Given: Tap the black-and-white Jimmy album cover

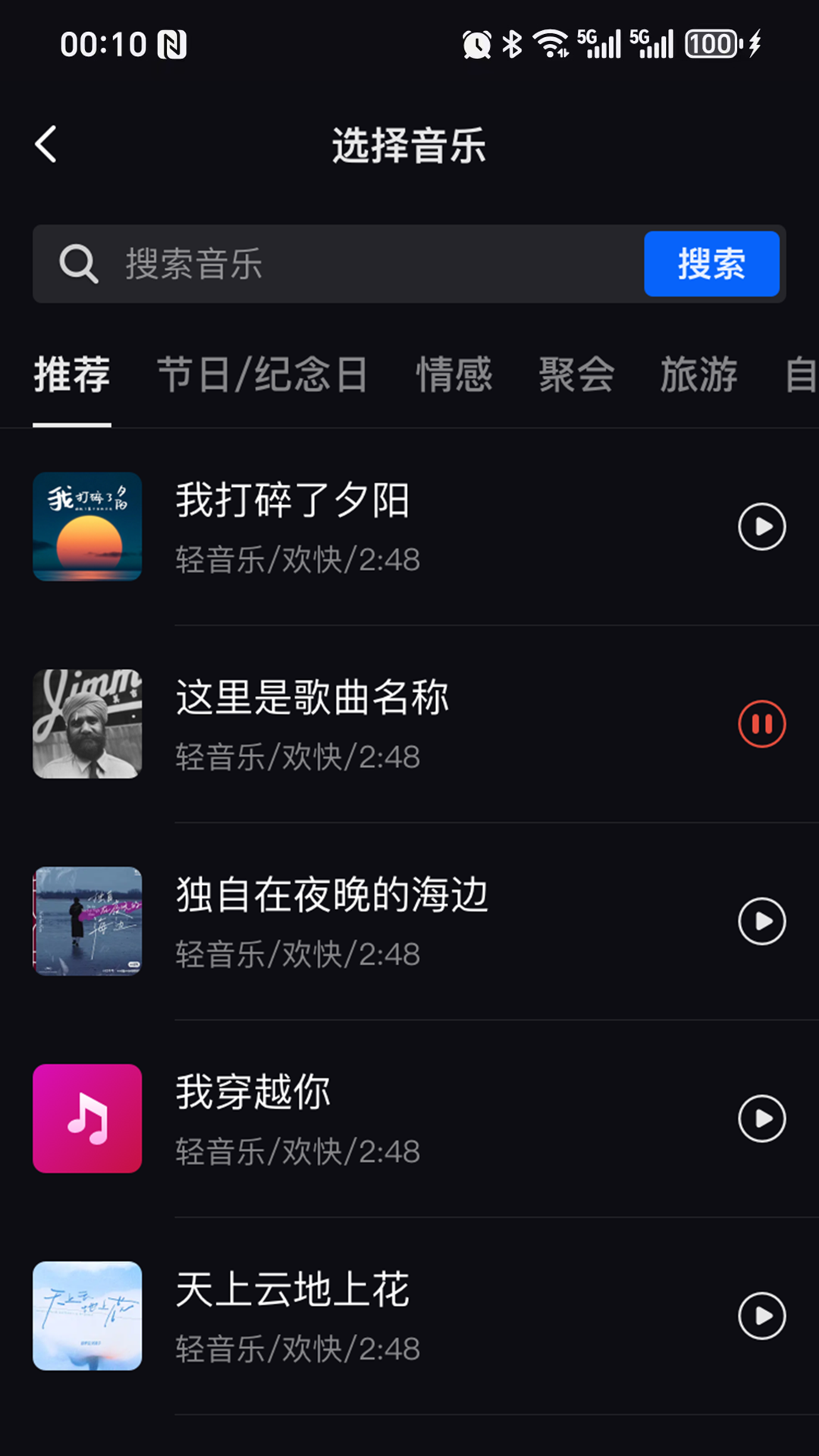Looking at the screenshot, I should (x=86, y=723).
